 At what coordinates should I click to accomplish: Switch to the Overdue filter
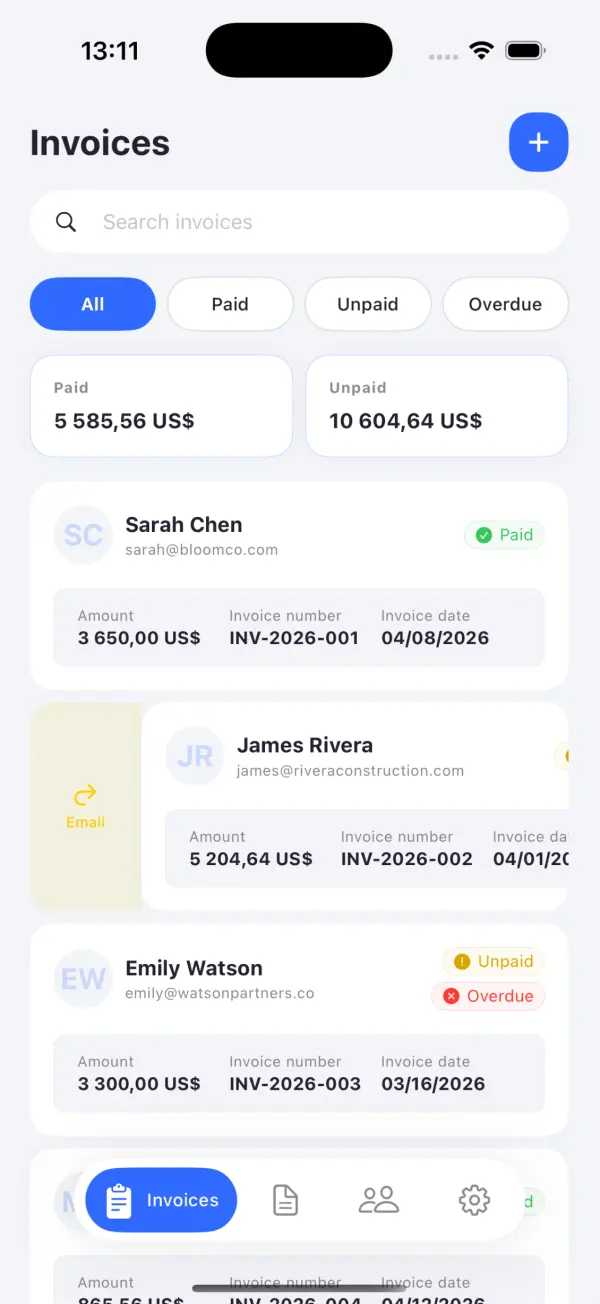point(505,304)
